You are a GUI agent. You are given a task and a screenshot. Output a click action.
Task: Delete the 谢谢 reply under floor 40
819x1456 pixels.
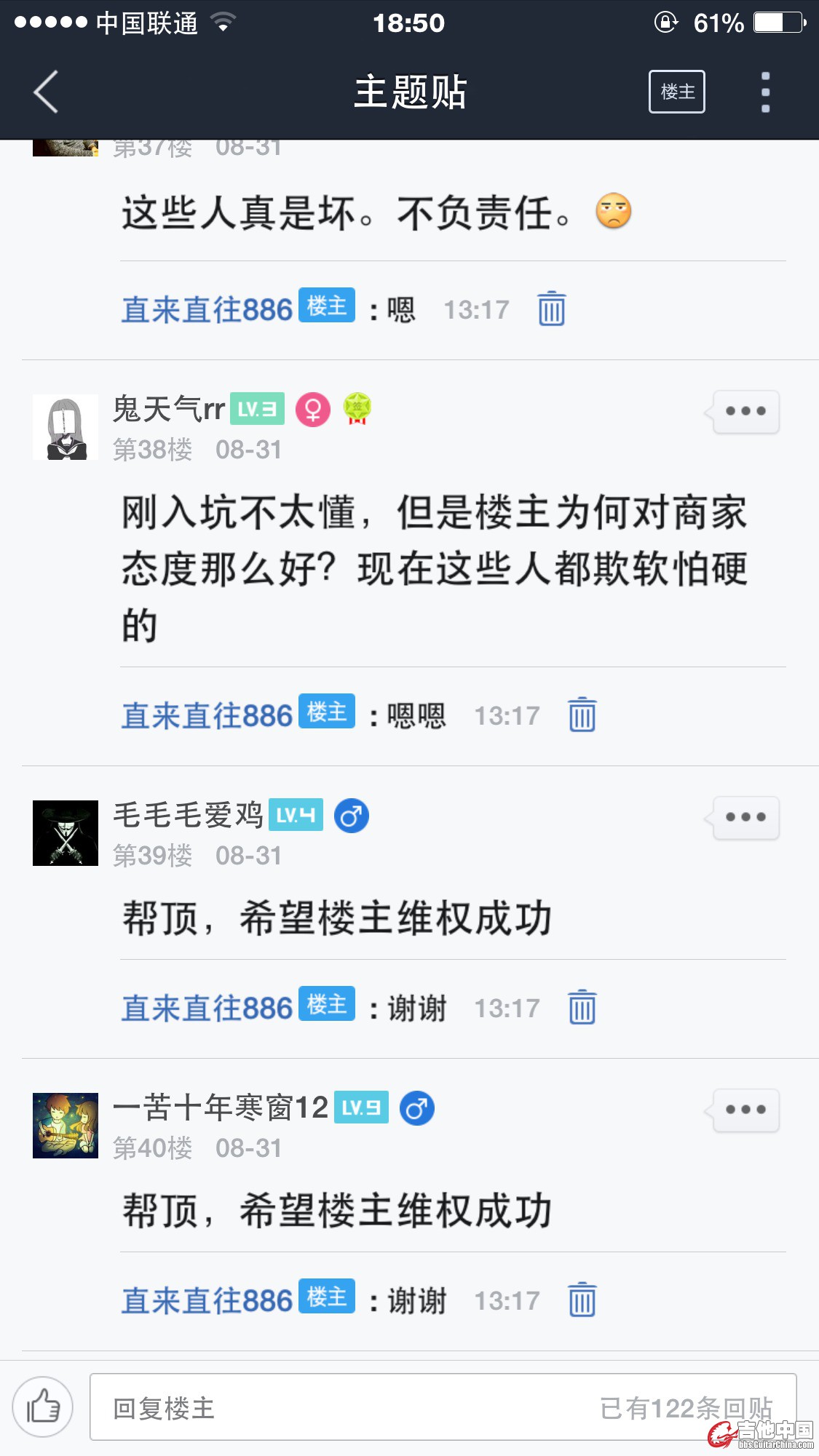pos(582,1300)
